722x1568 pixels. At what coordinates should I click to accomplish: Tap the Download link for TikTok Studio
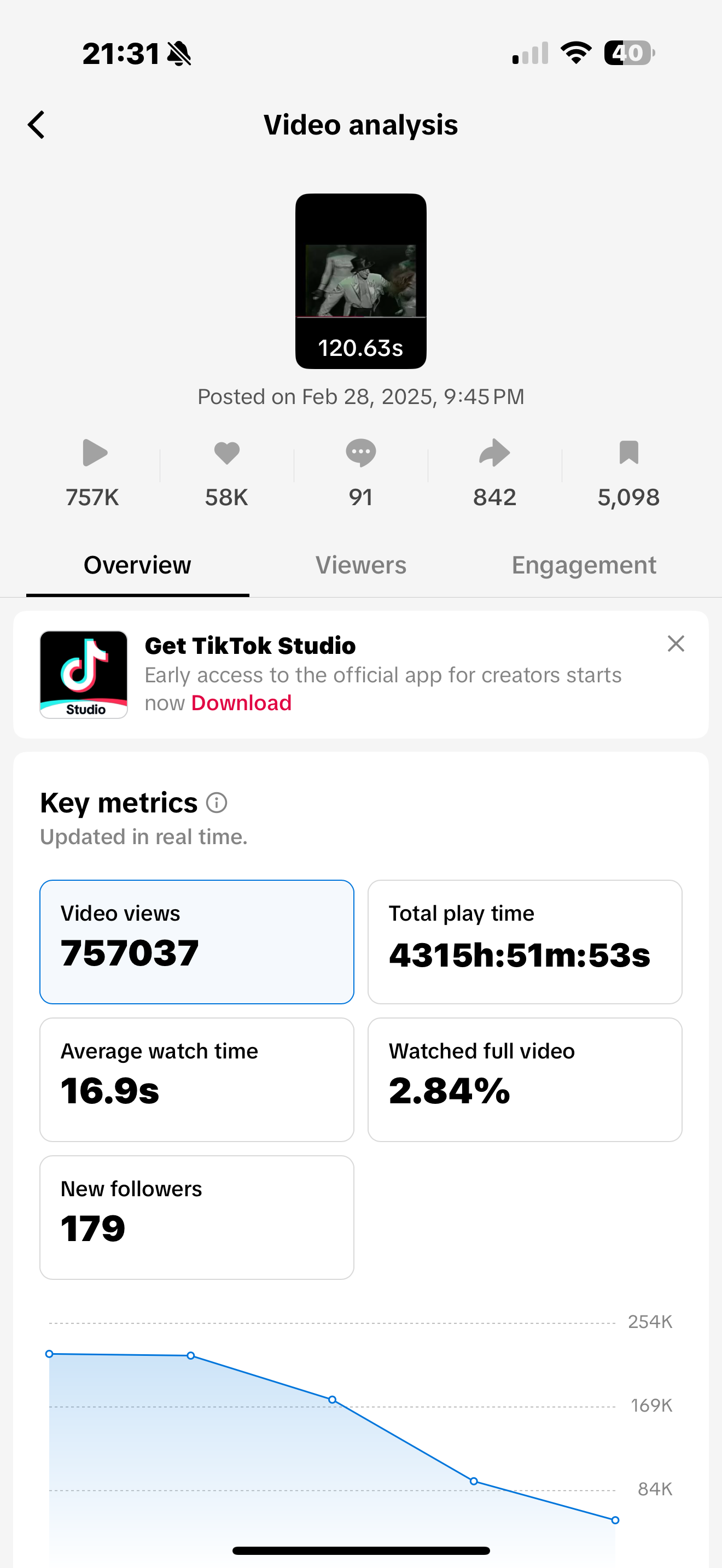click(242, 703)
